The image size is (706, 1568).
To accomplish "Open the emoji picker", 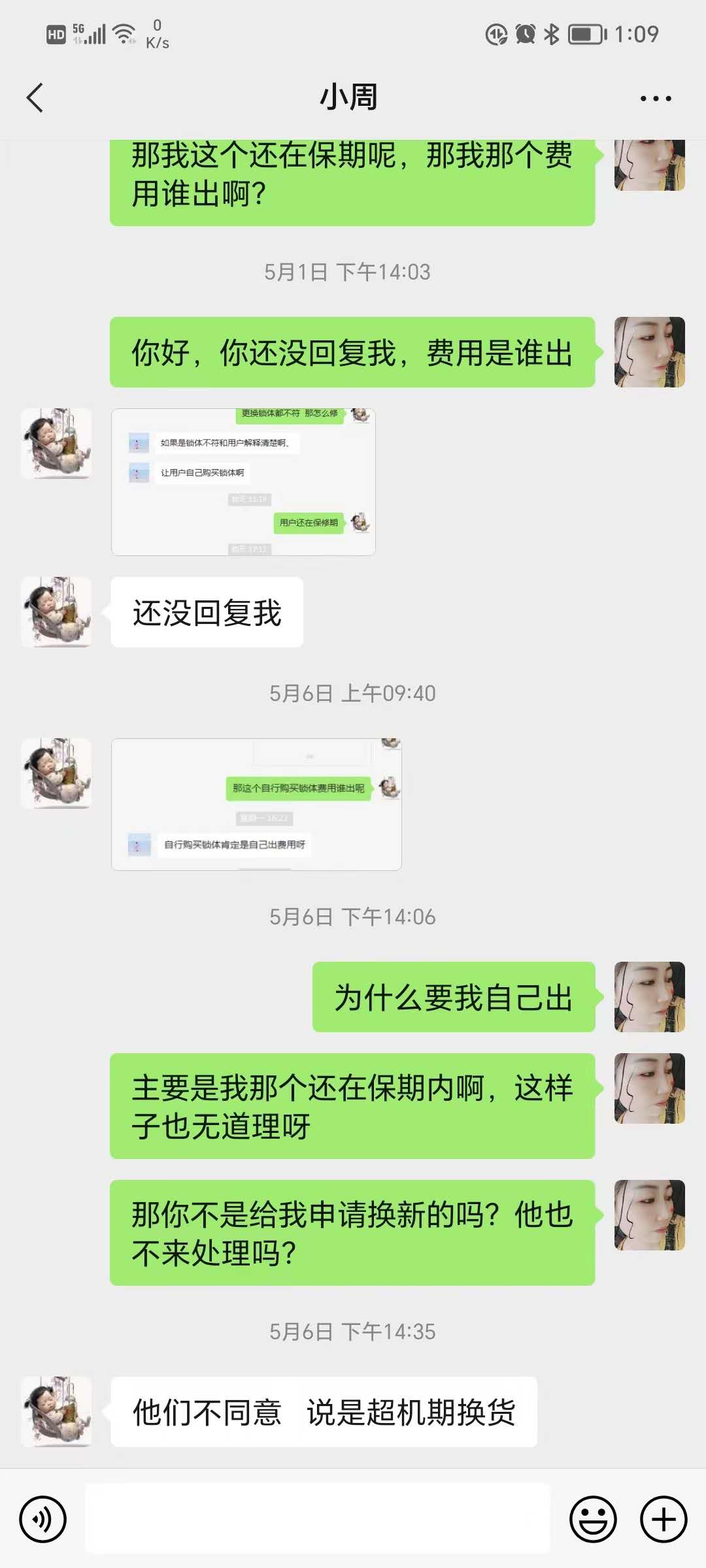I will [593, 1519].
